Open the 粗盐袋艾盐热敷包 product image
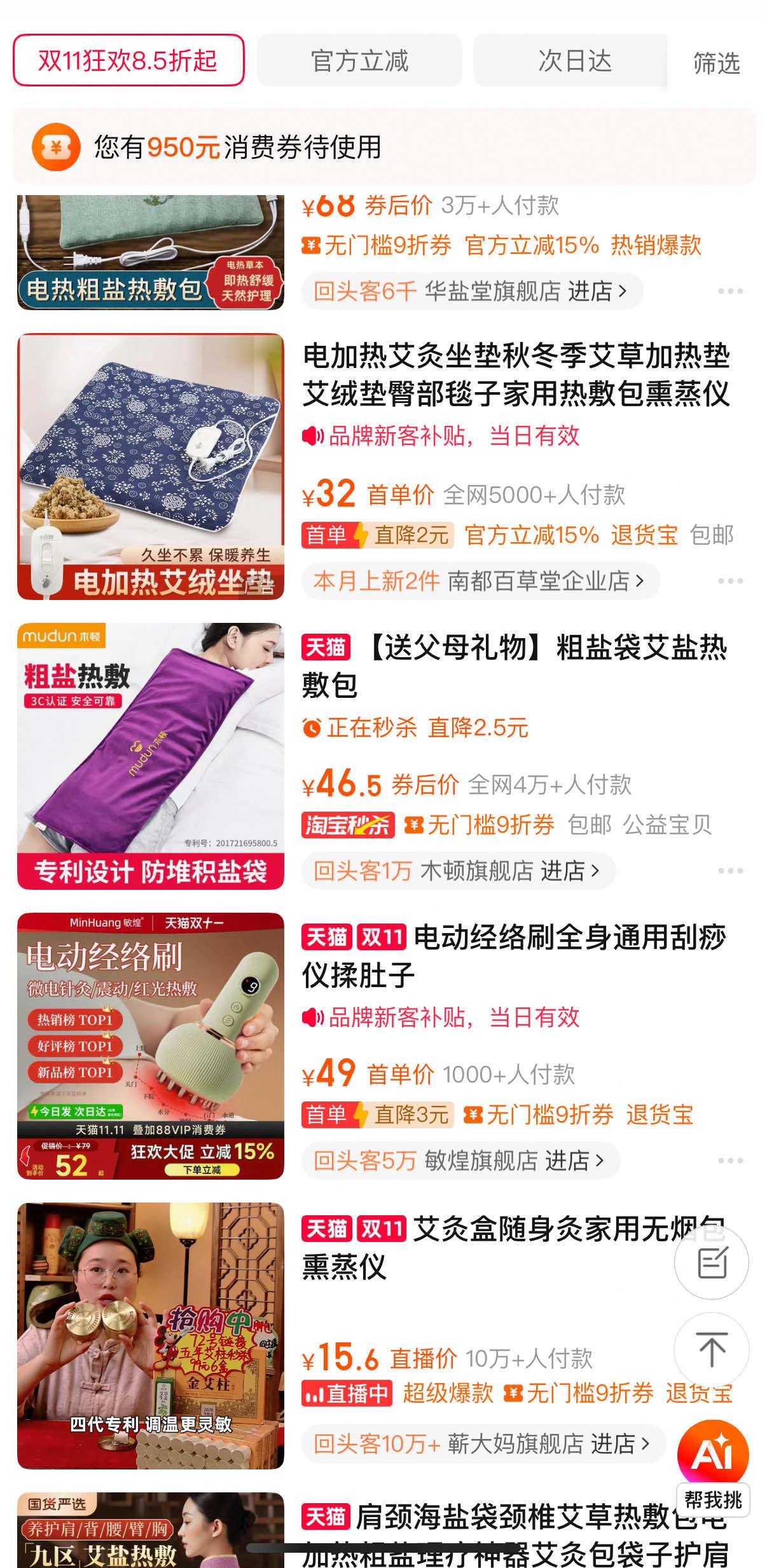The height and width of the screenshot is (1568, 767). 151,756
